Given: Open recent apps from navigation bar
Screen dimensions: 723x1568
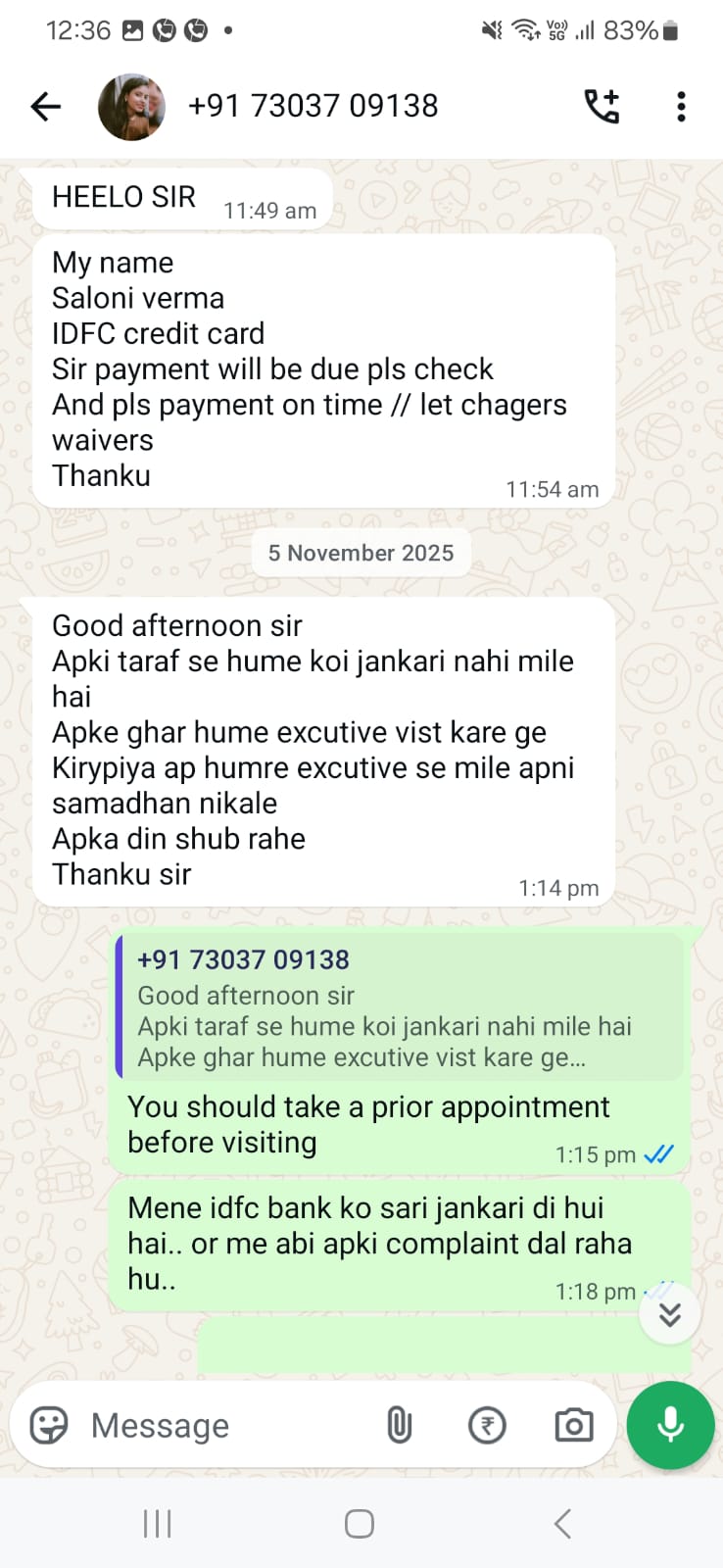Looking at the screenshot, I should (x=158, y=1524).
